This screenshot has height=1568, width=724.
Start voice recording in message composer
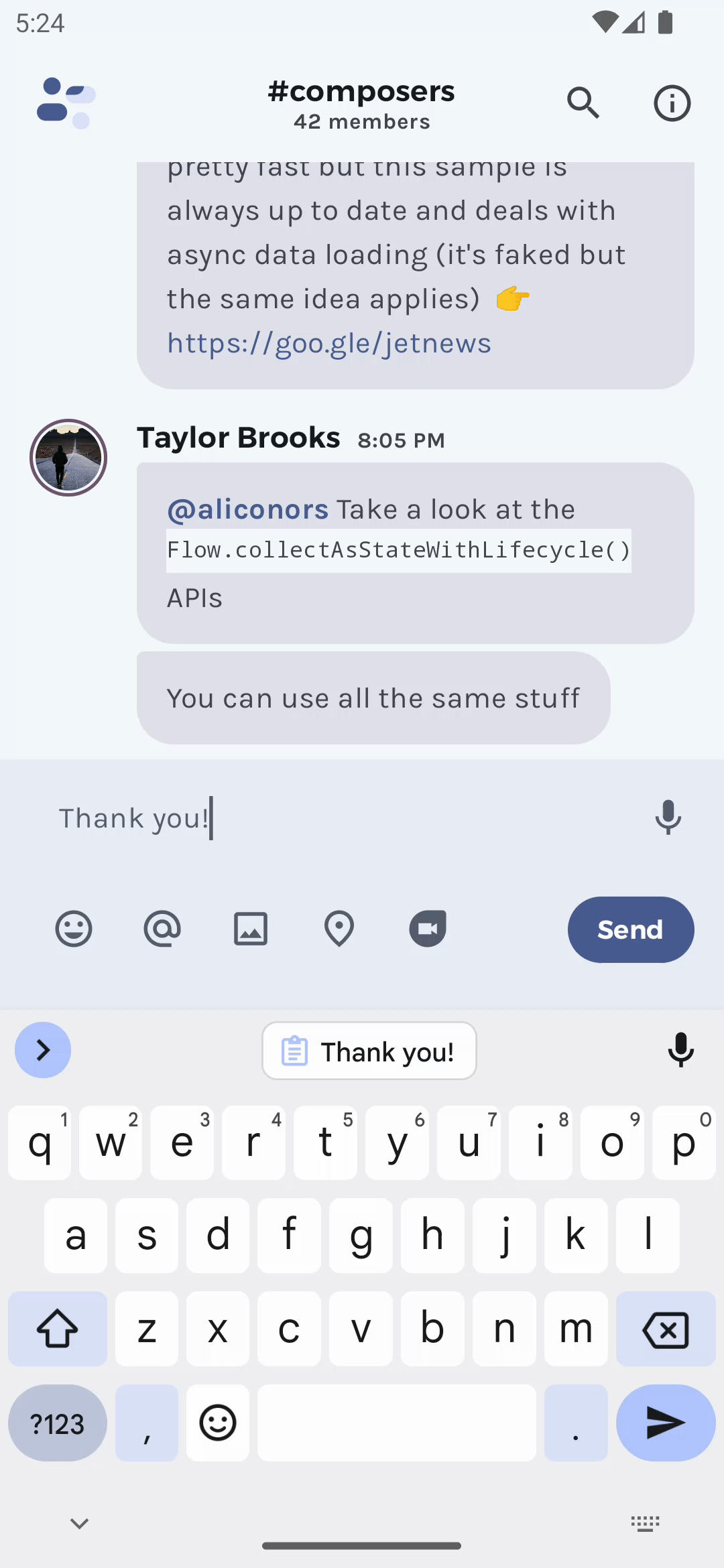pos(668,818)
